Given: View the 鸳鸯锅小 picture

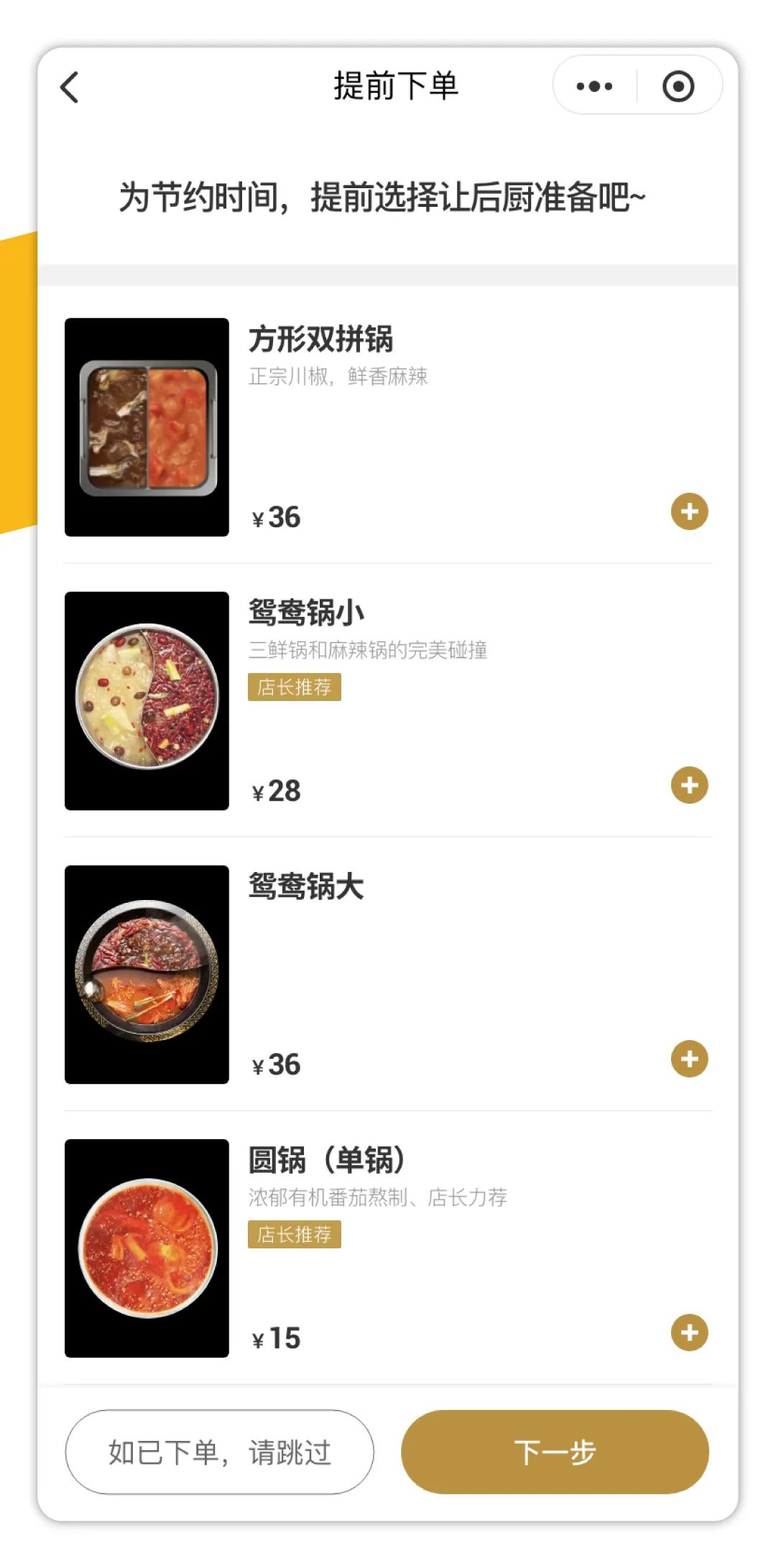Looking at the screenshot, I should 147,701.
